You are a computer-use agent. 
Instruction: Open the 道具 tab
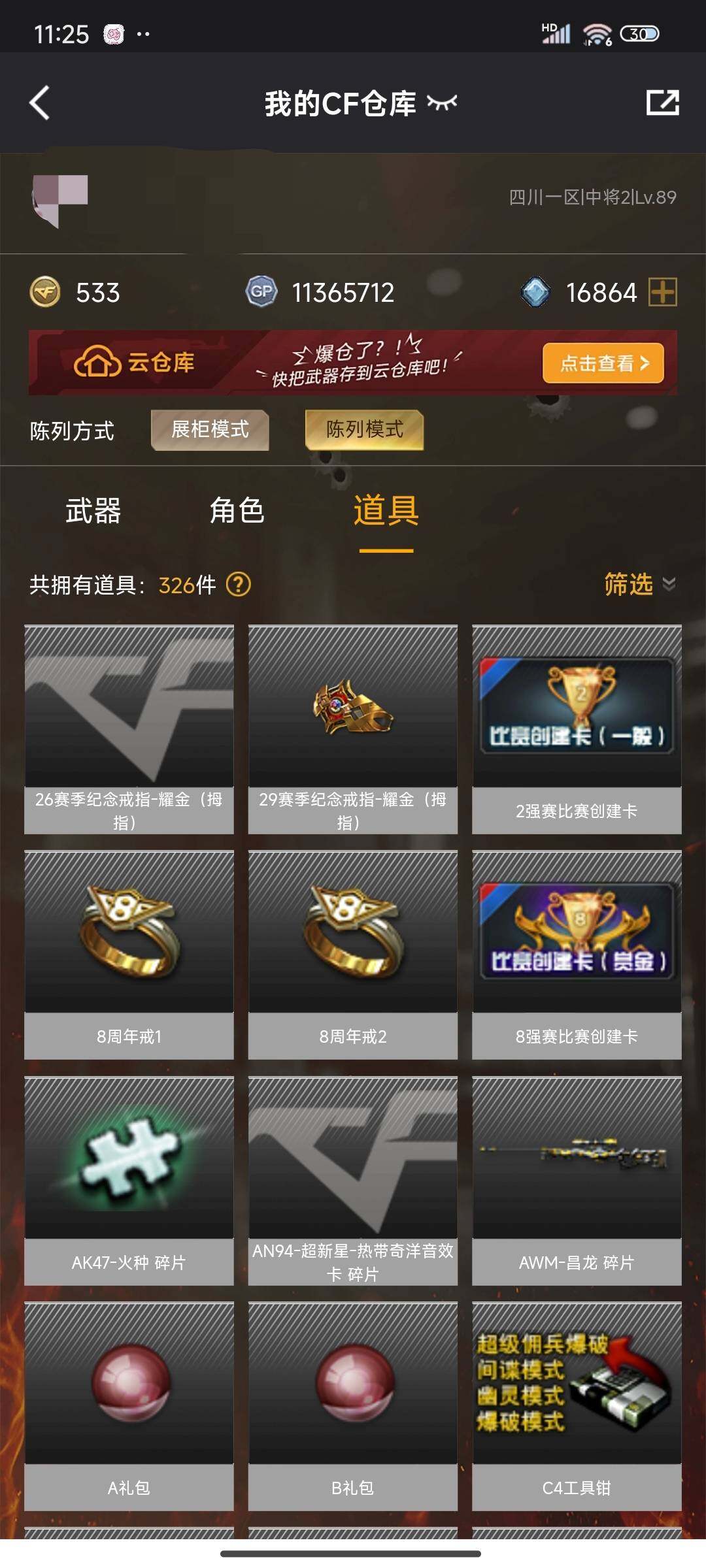[386, 511]
